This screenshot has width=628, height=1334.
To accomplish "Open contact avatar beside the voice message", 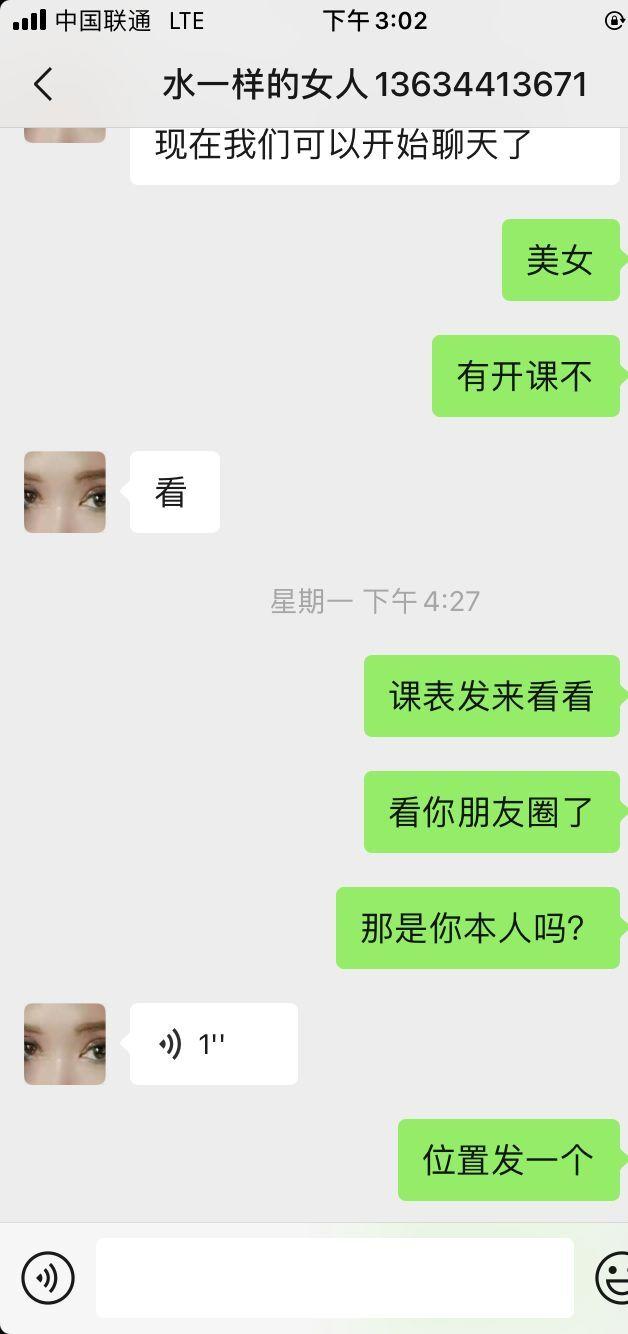I will (65, 1044).
